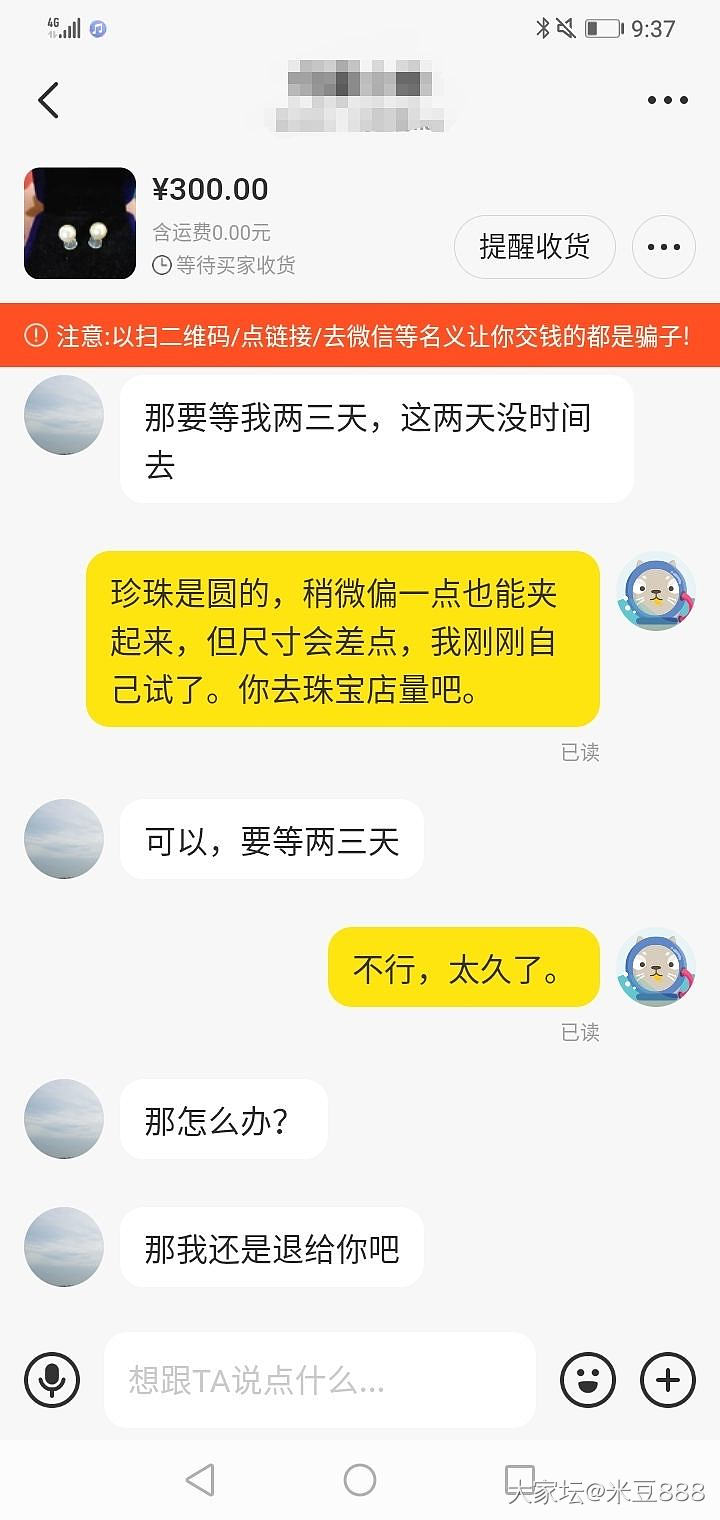Open the chat's top-right overflow menu
The width and height of the screenshot is (720, 1520).
(667, 100)
